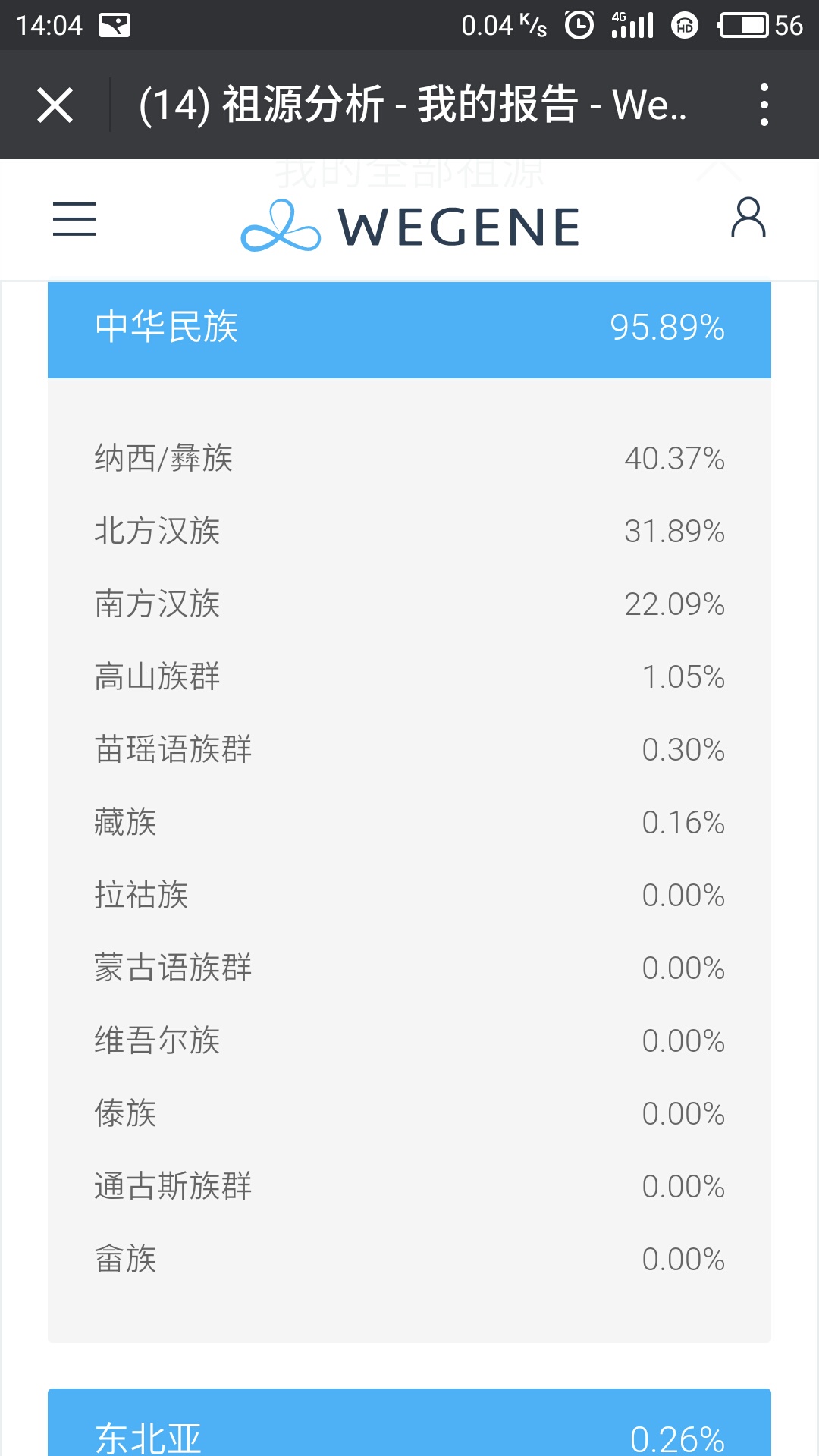Open the user profile icon

(x=748, y=218)
